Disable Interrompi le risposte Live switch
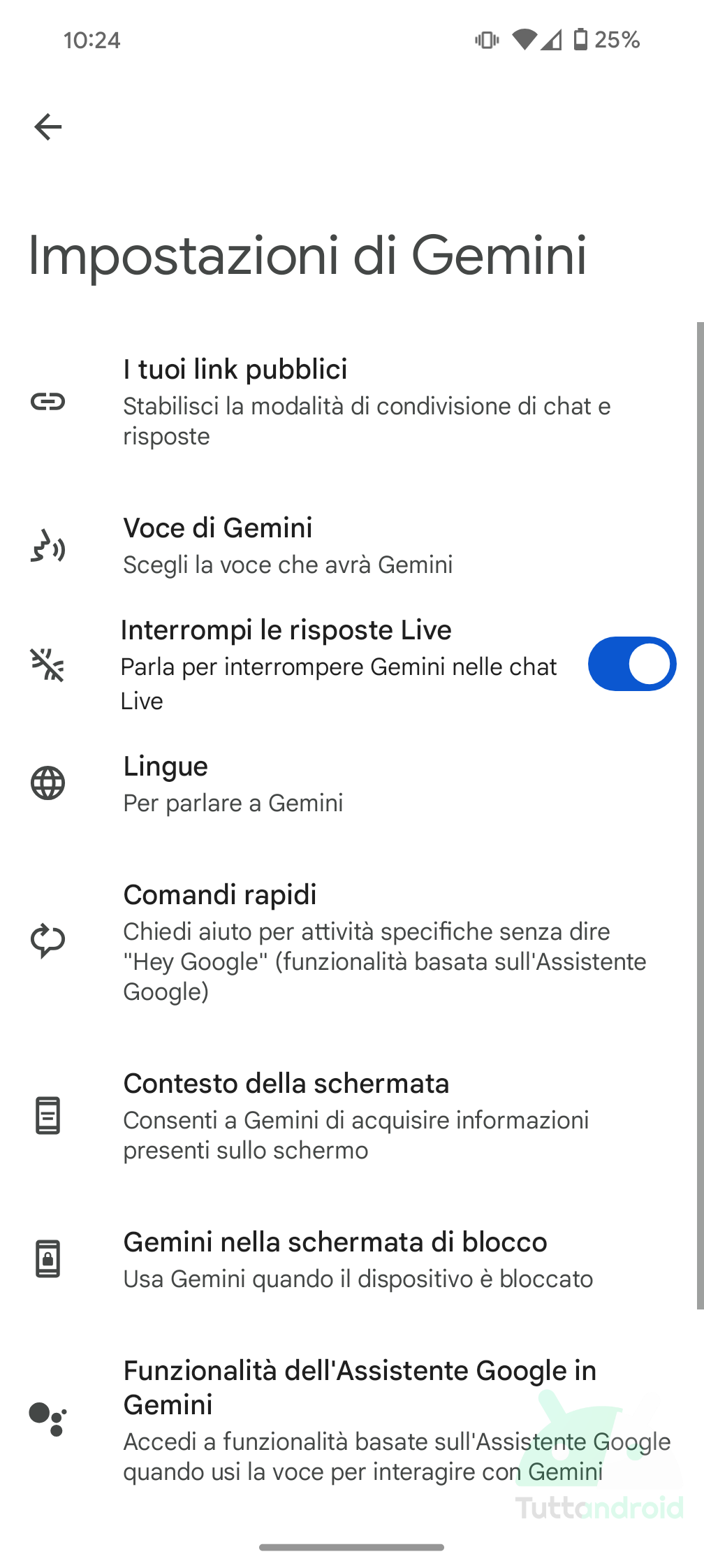 (631, 664)
